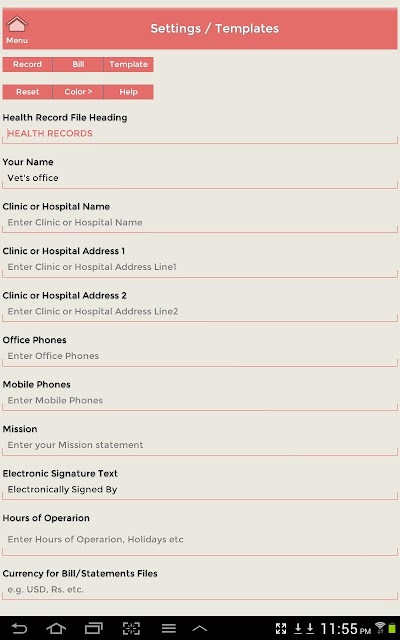
Task: Open recent apps from navigation bar
Action: (93, 628)
